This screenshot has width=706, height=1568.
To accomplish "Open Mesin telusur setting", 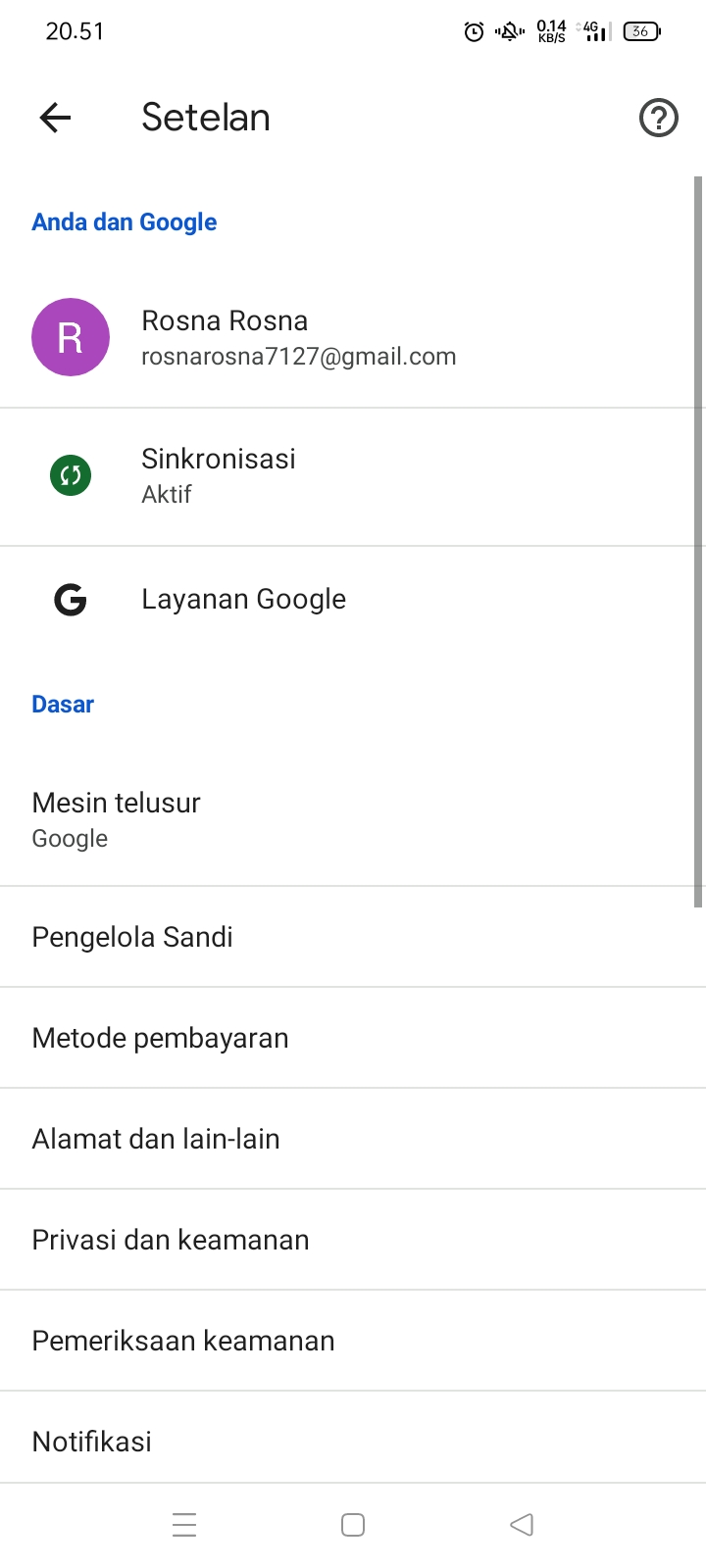I will click(x=353, y=819).
